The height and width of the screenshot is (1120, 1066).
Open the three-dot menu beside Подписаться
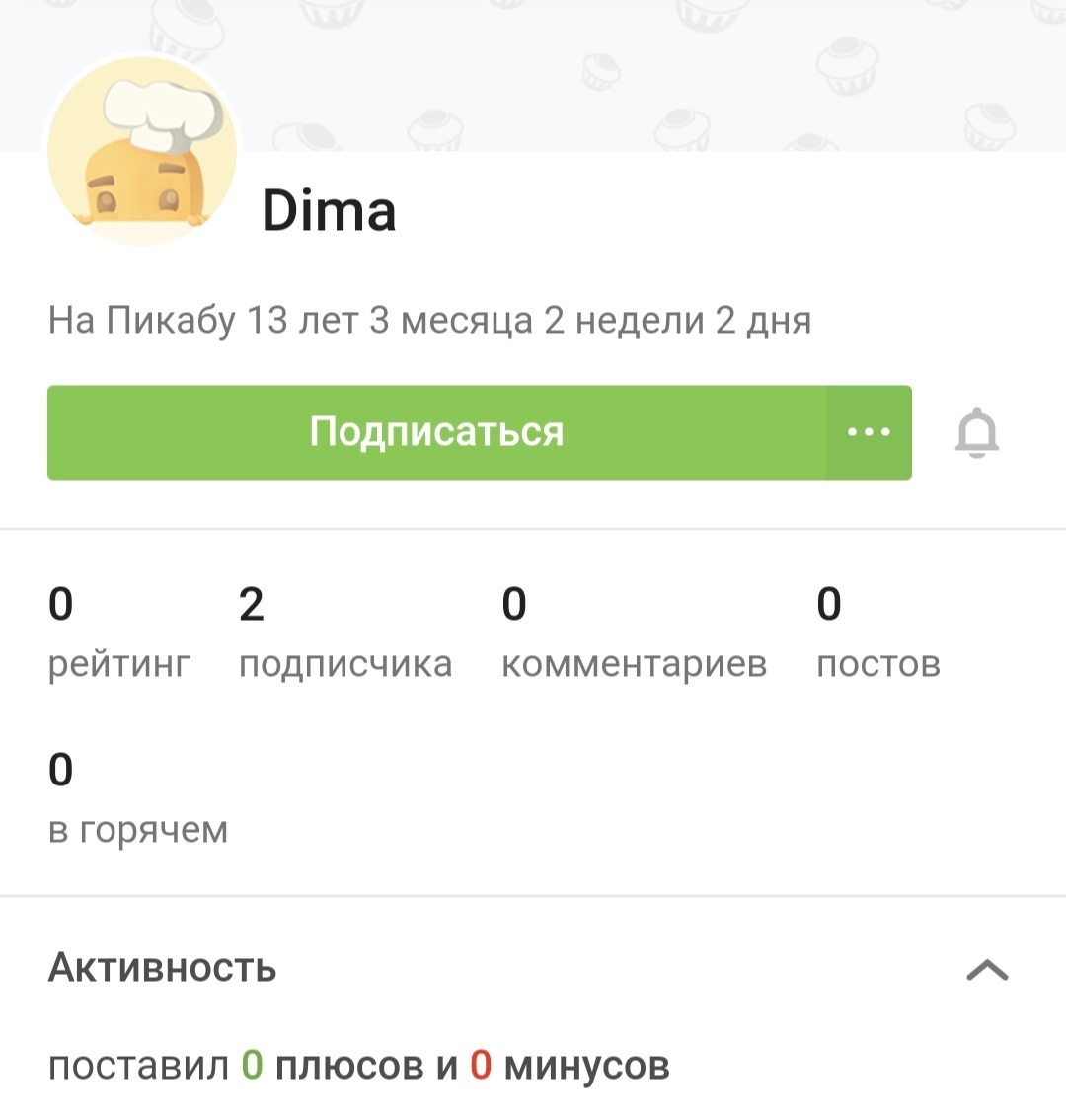point(869,432)
